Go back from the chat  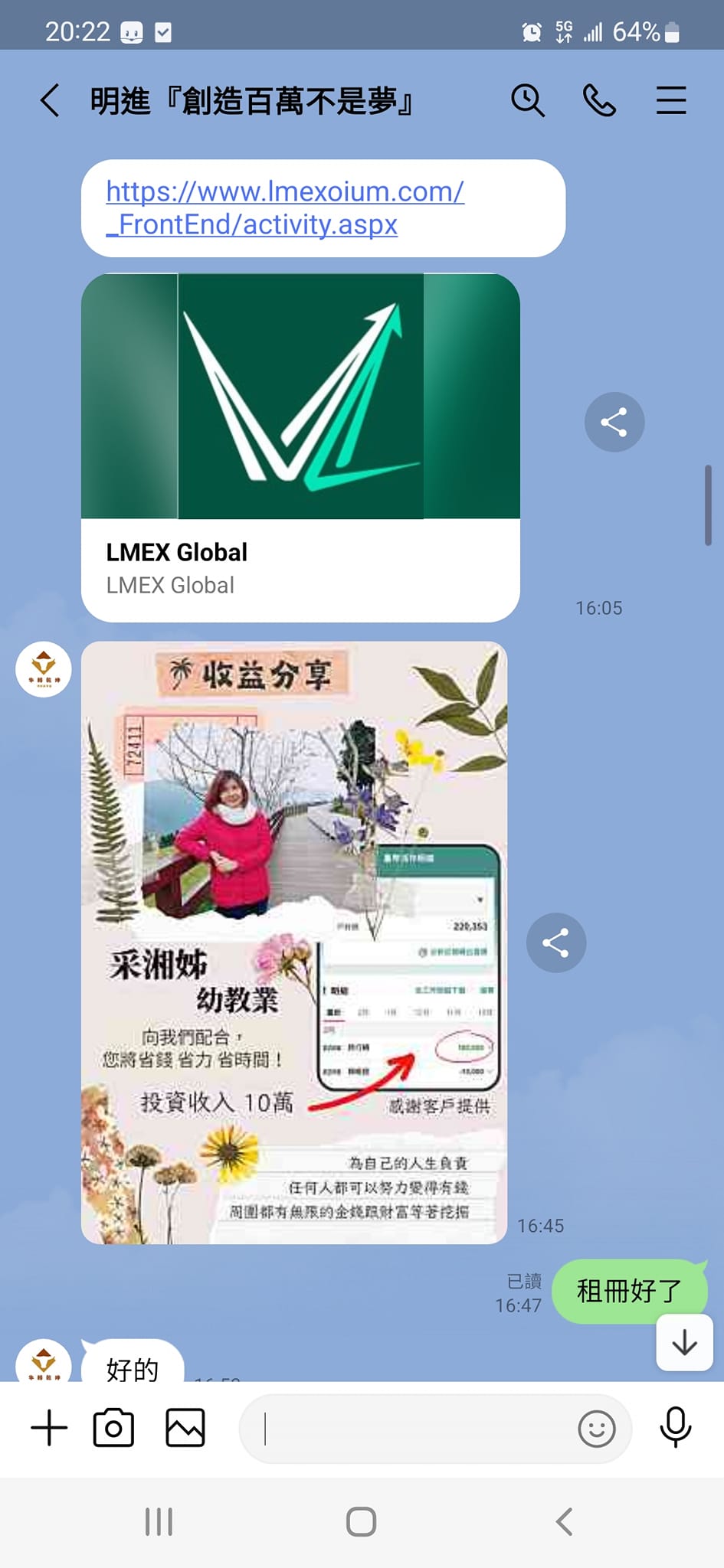(x=50, y=100)
